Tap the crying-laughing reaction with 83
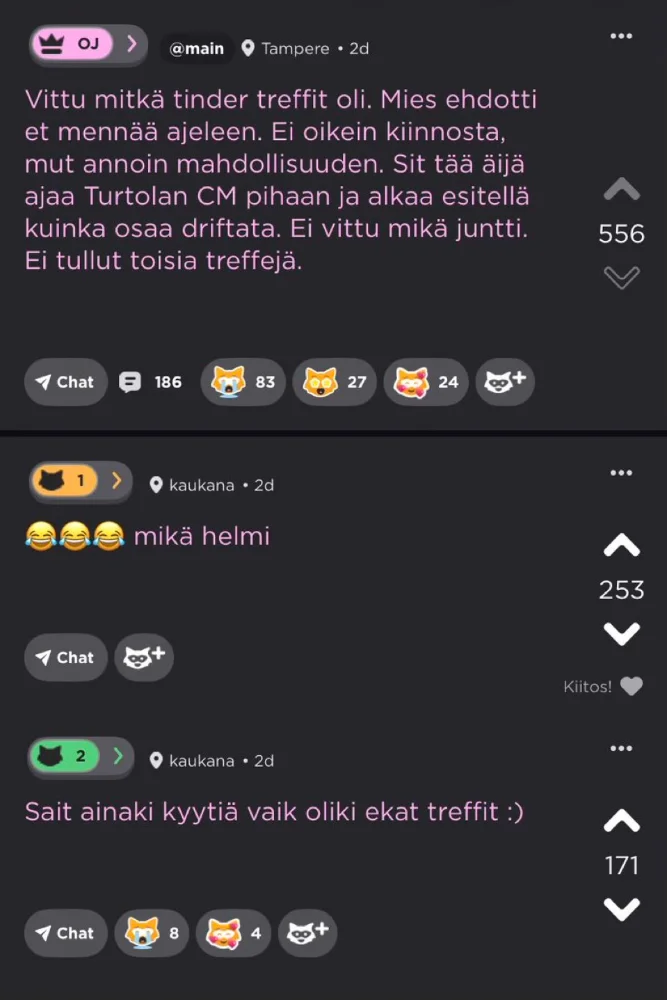This screenshot has width=667, height=1000. pyautogui.click(x=243, y=382)
